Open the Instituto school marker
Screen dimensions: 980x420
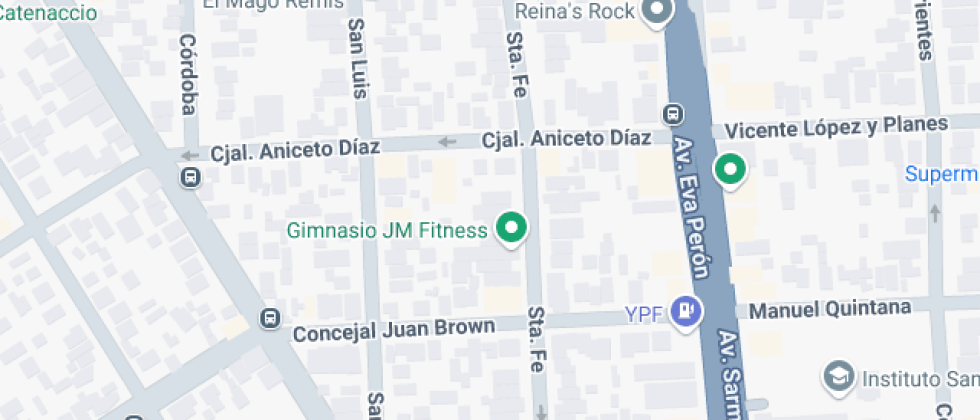(836, 376)
